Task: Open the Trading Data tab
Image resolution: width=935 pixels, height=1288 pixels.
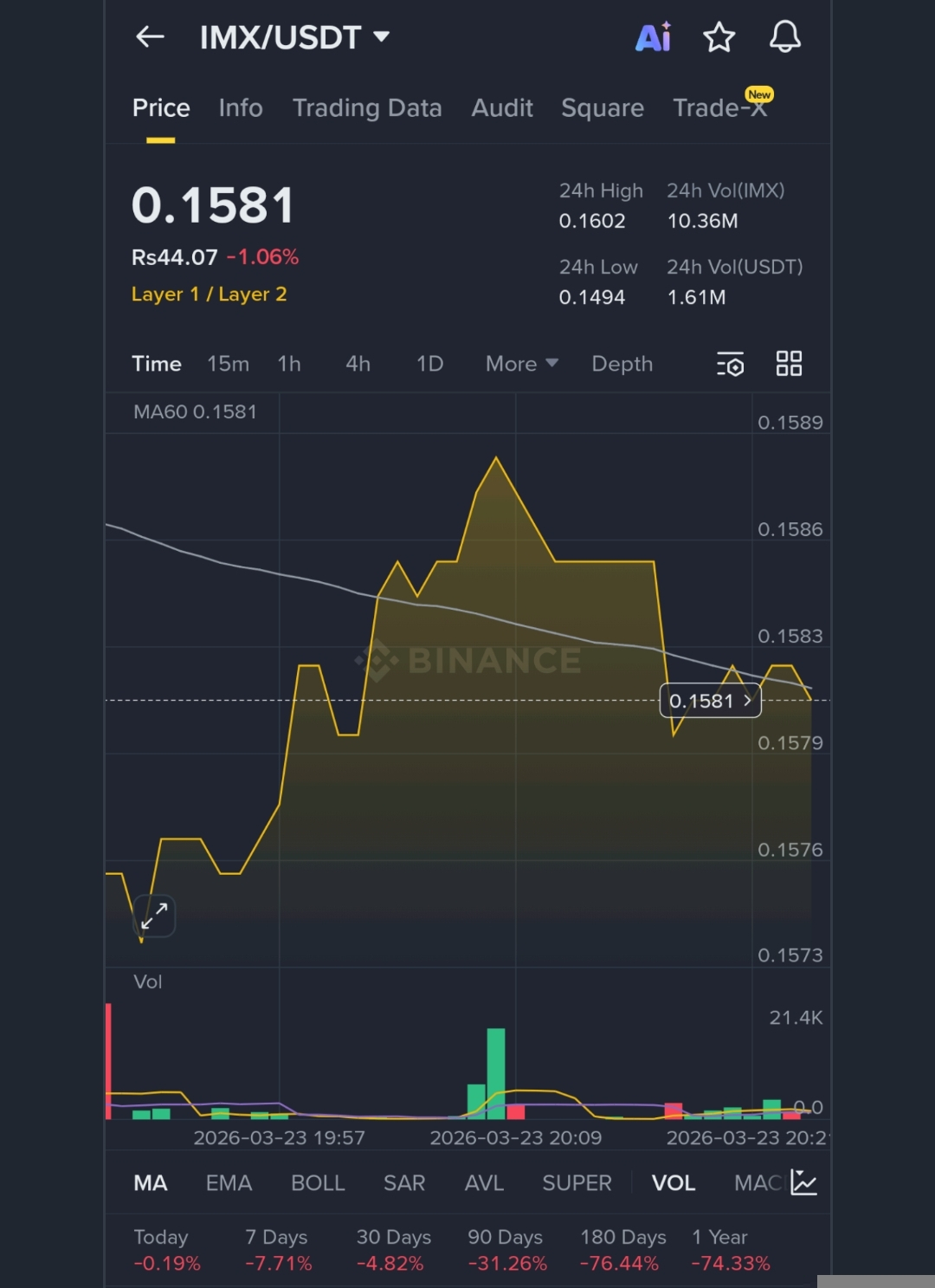Action: pos(367,108)
